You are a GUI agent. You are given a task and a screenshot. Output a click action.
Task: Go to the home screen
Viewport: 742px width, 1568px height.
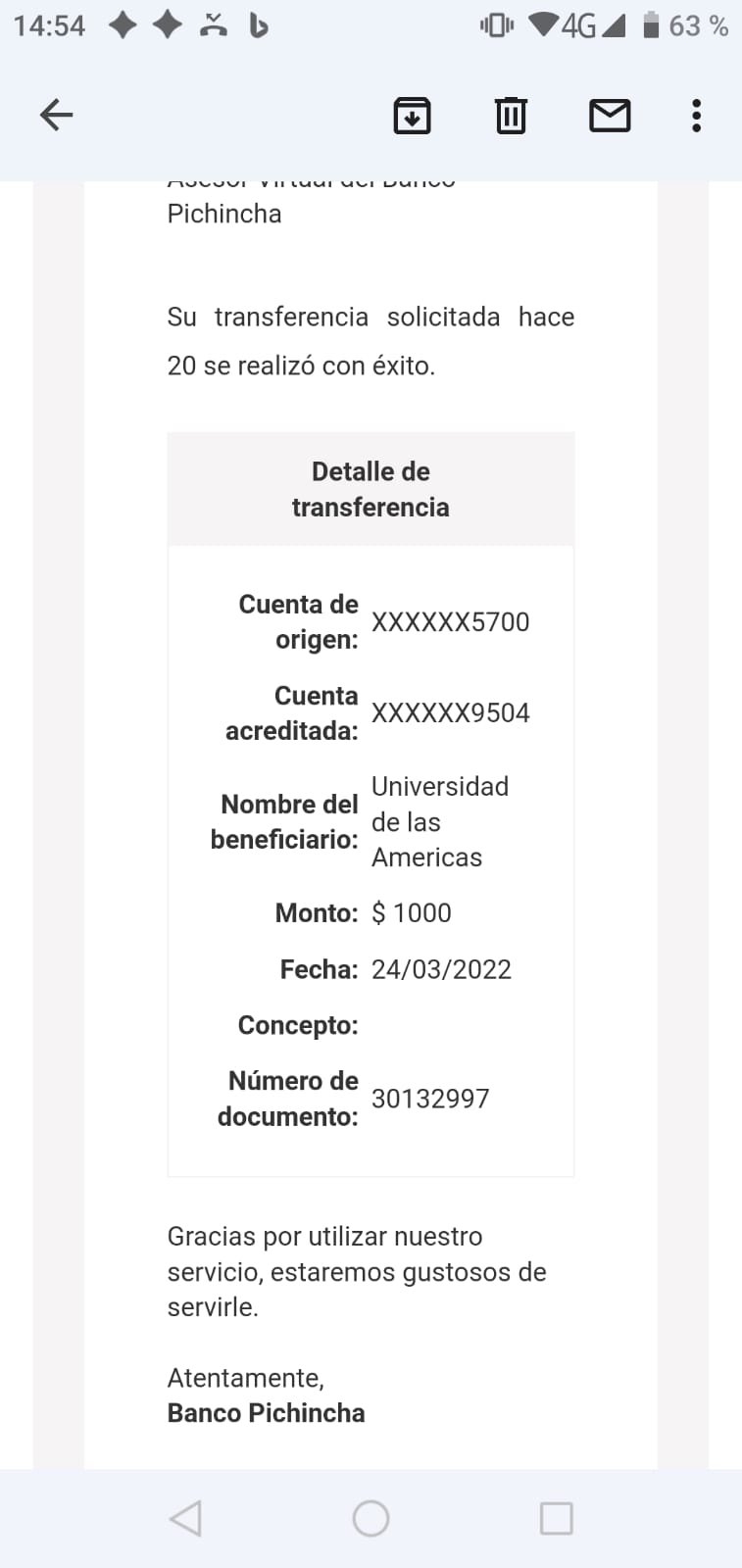point(371,1518)
